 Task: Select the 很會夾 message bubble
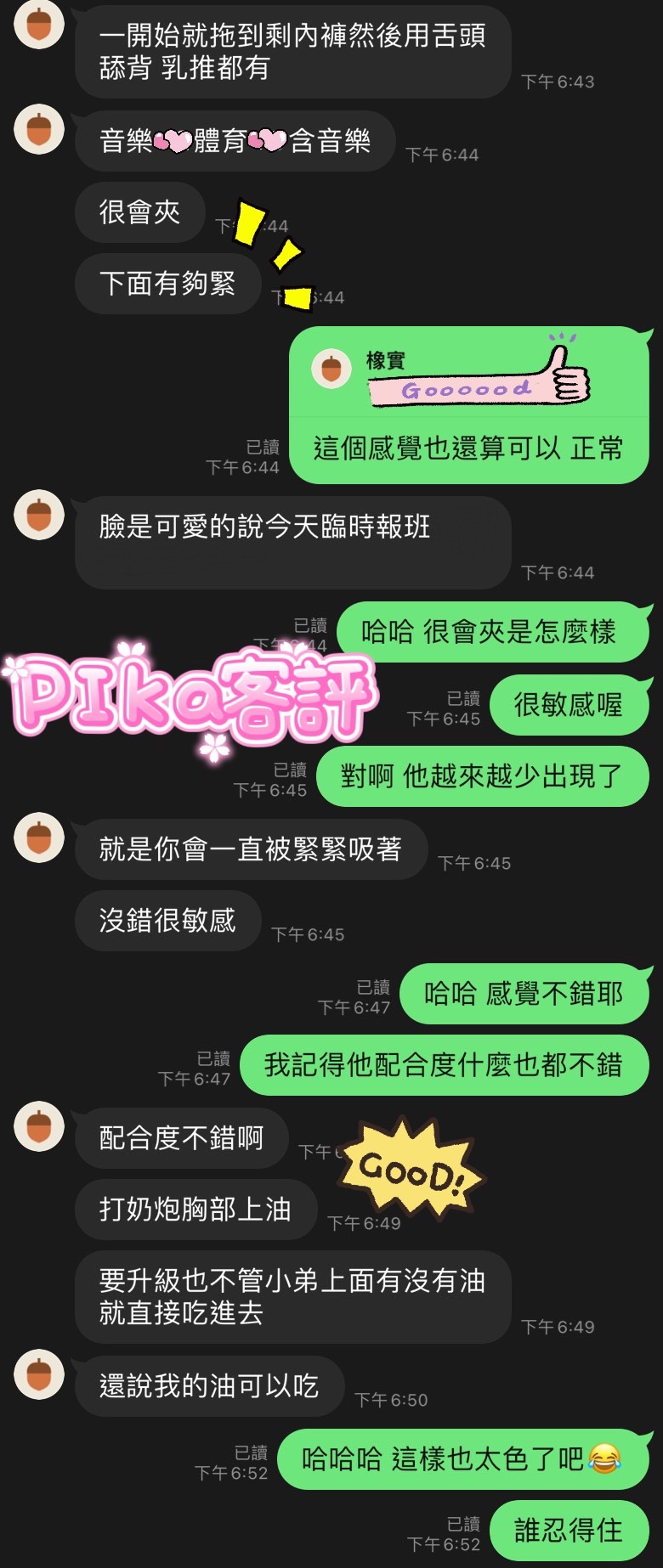[139, 213]
